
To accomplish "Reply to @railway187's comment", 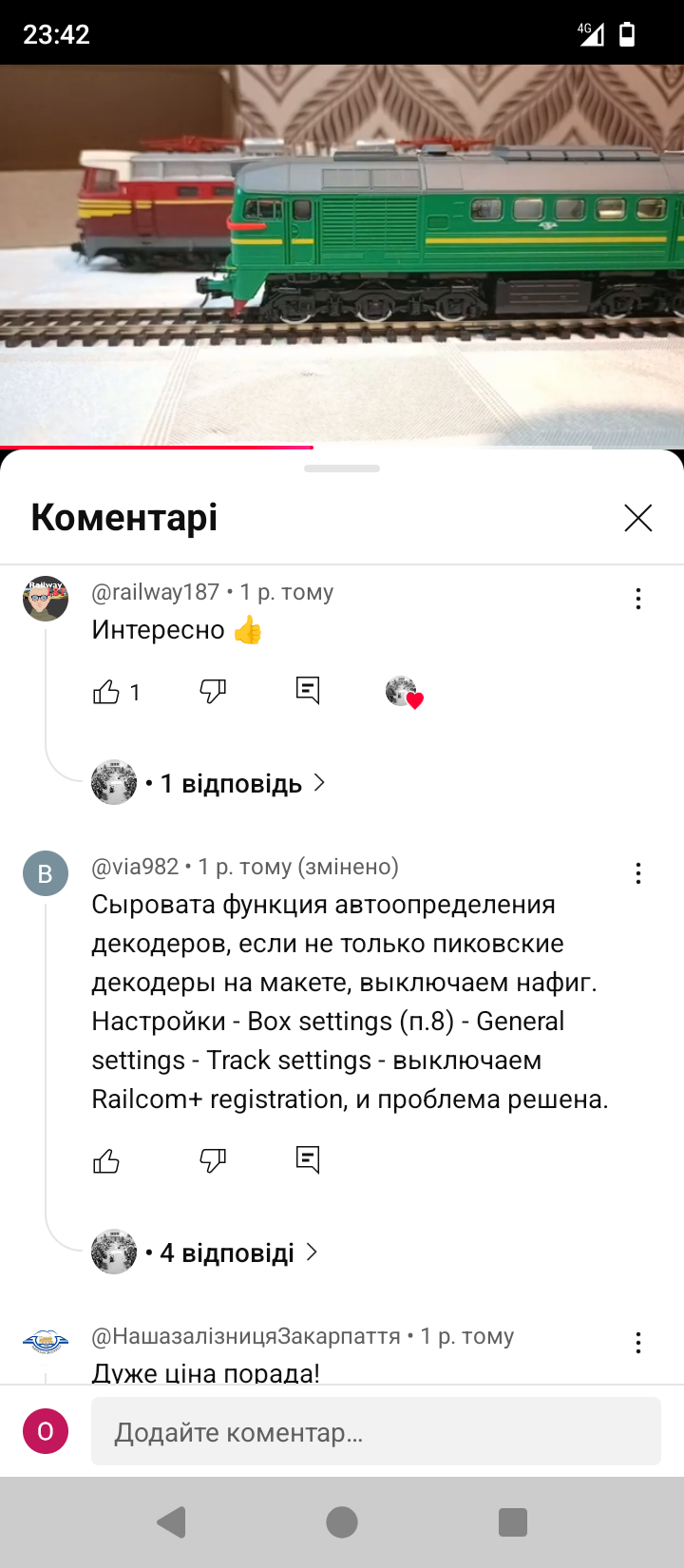I will [308, 690].
